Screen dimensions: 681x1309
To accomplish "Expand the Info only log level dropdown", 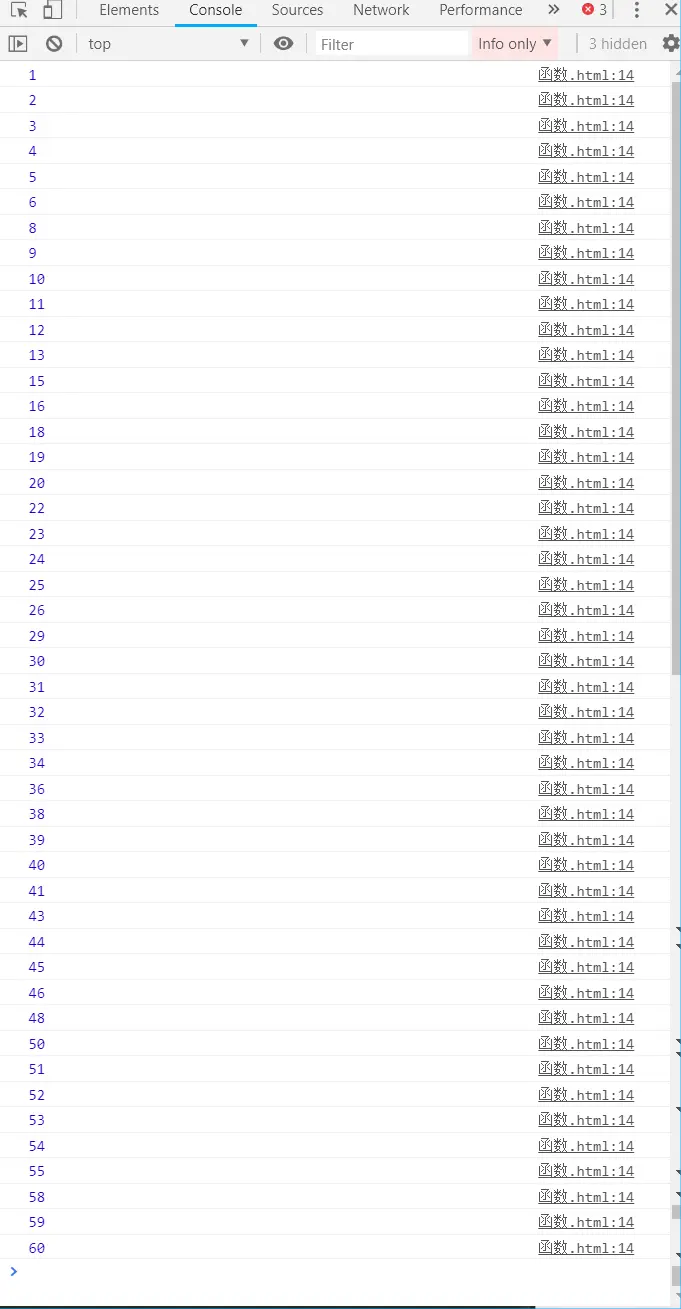I will coord(514,44).
